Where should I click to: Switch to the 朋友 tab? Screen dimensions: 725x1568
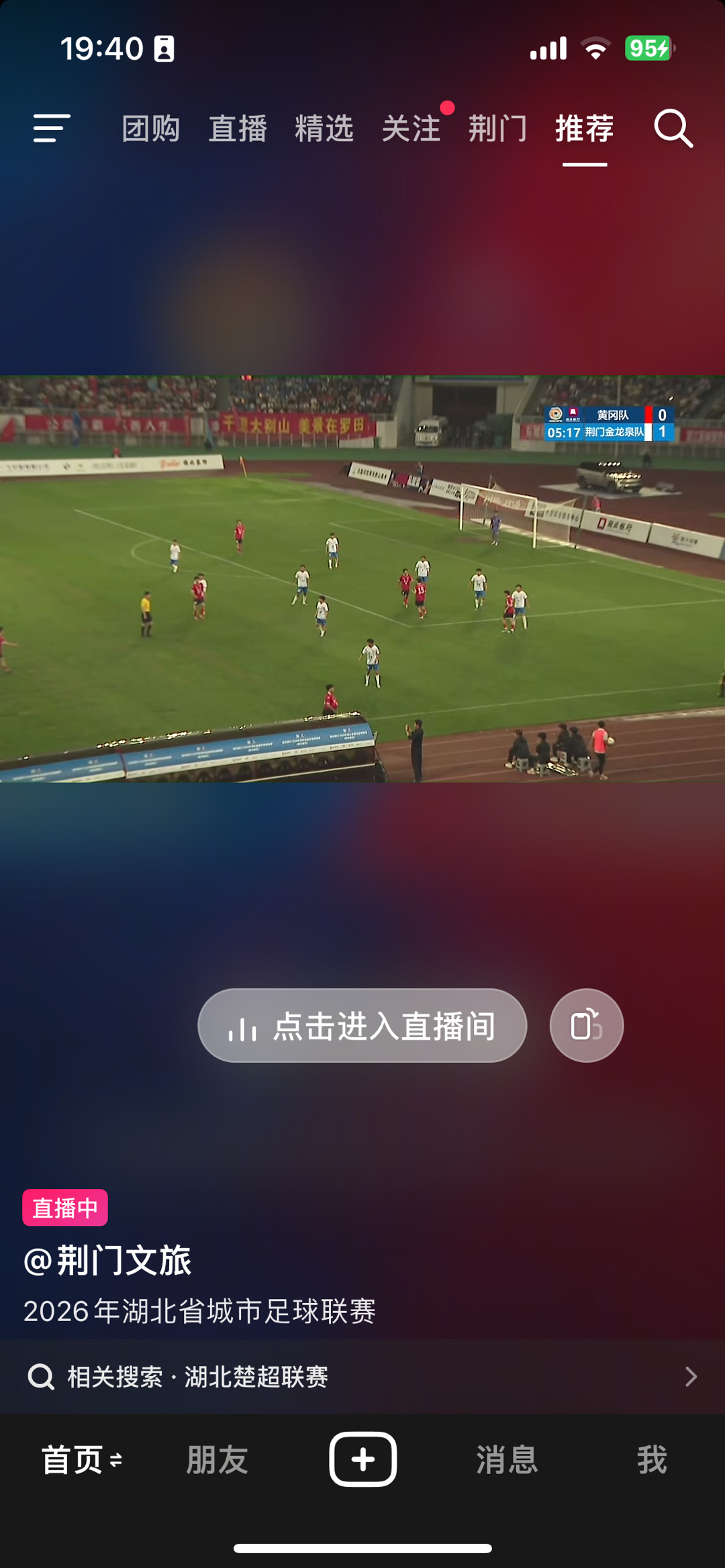pos(217,1460)
